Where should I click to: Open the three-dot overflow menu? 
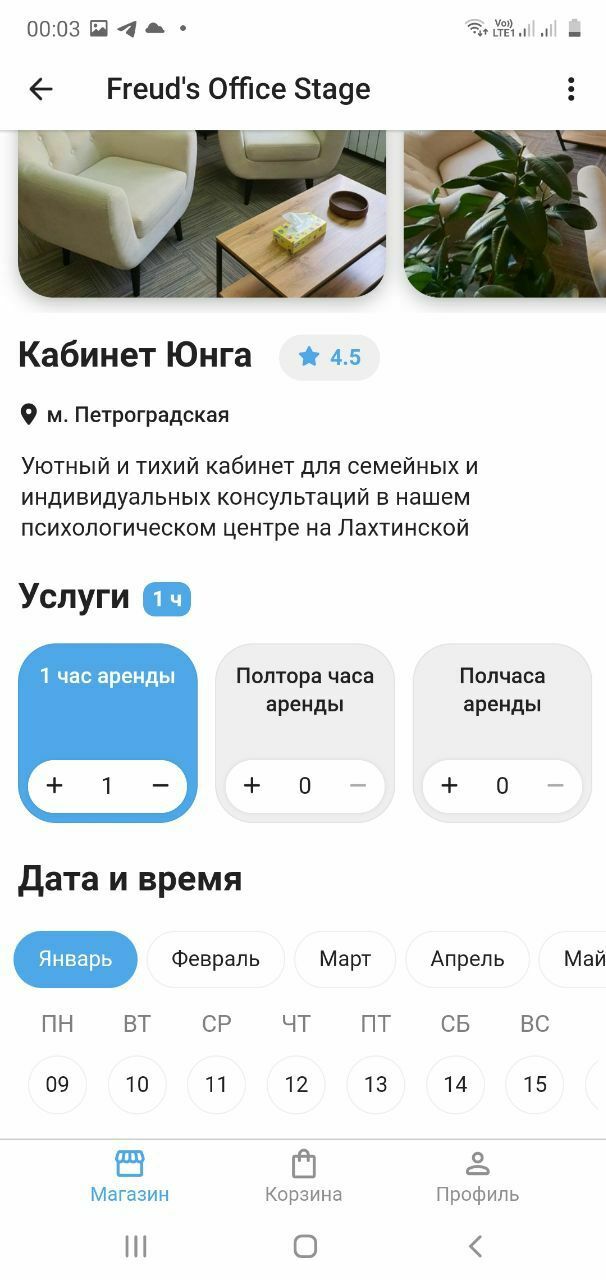571,89
